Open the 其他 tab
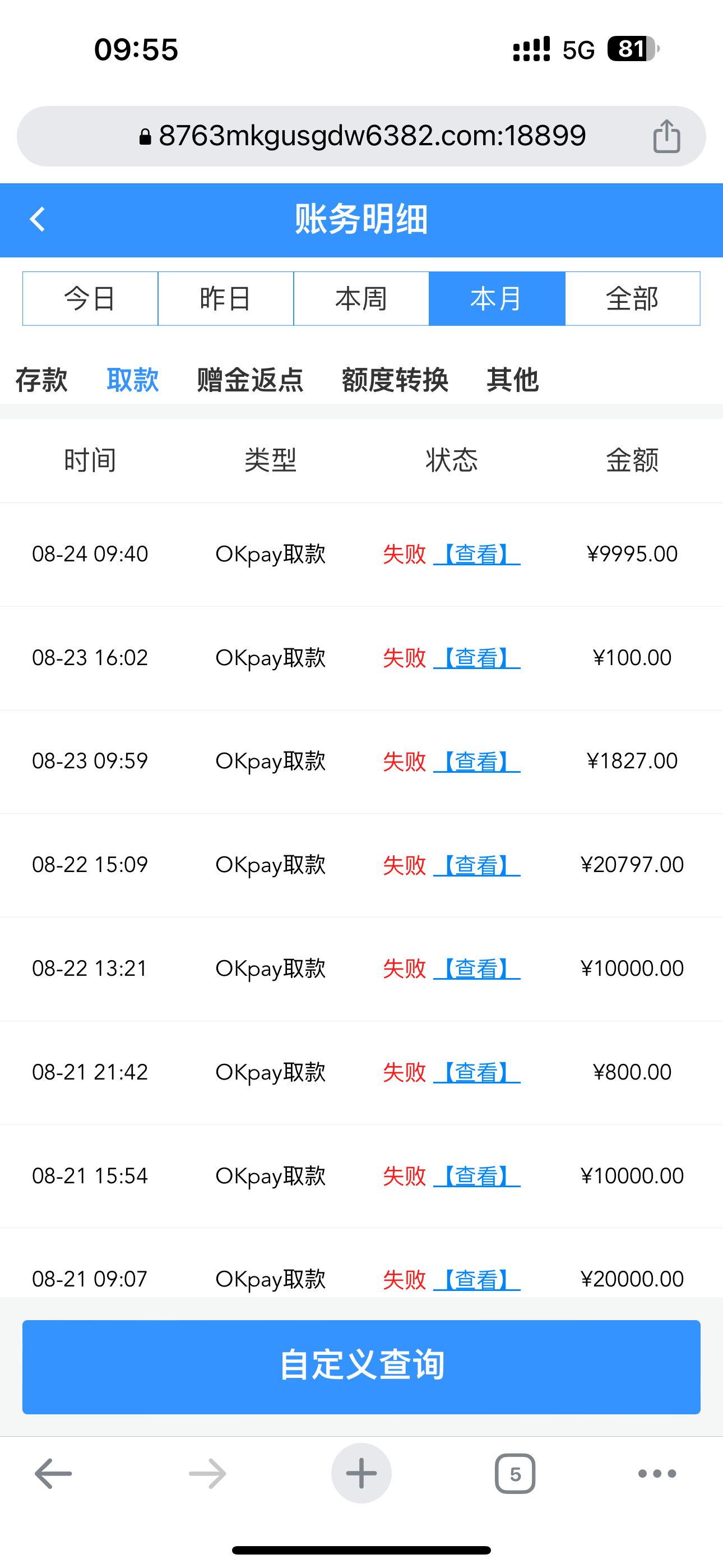 [512, 380]
